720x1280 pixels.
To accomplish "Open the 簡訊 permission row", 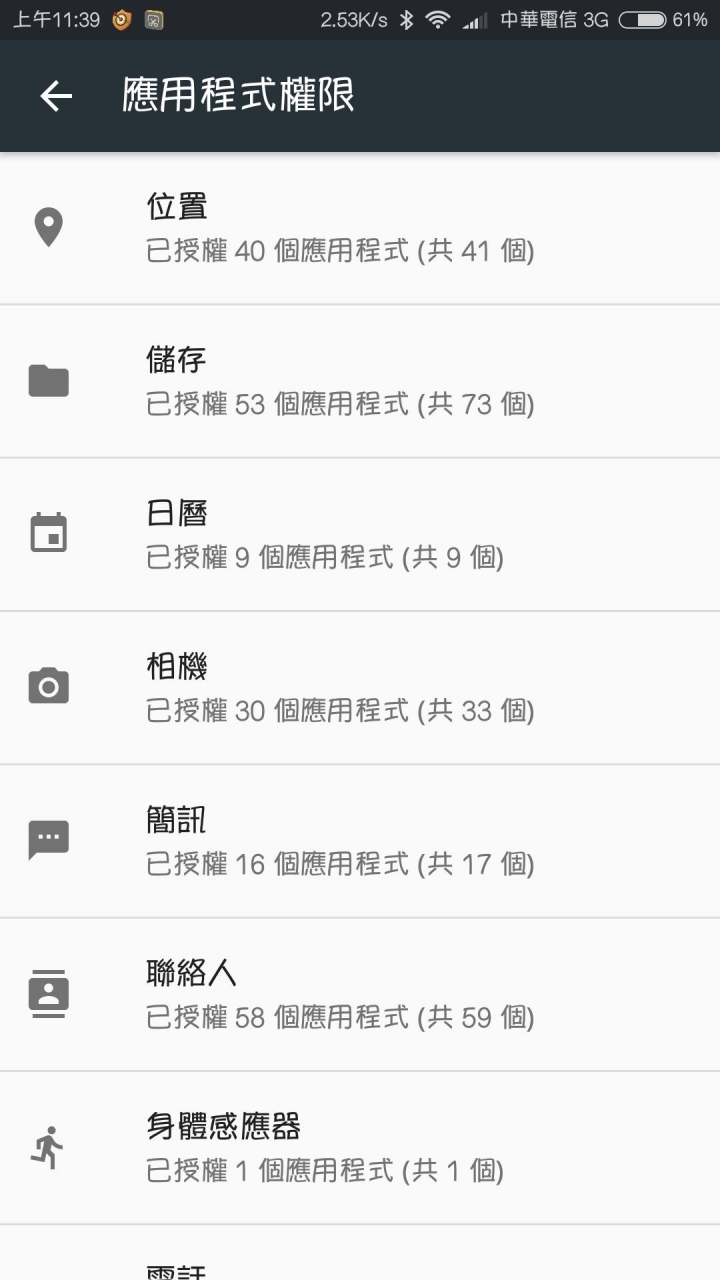I will [360, 840].
